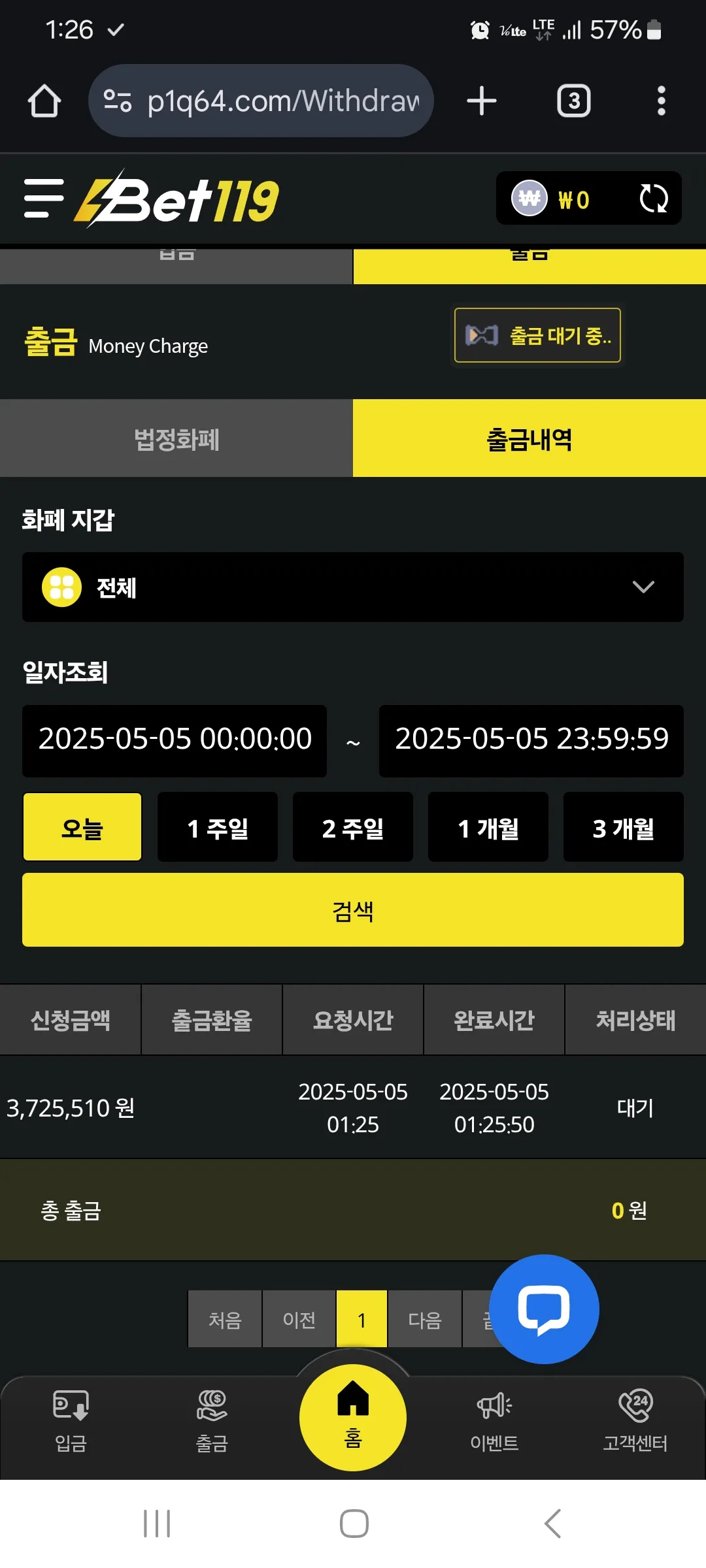
Task: Filter by 1 주일 range
Action: coord(218,827)
